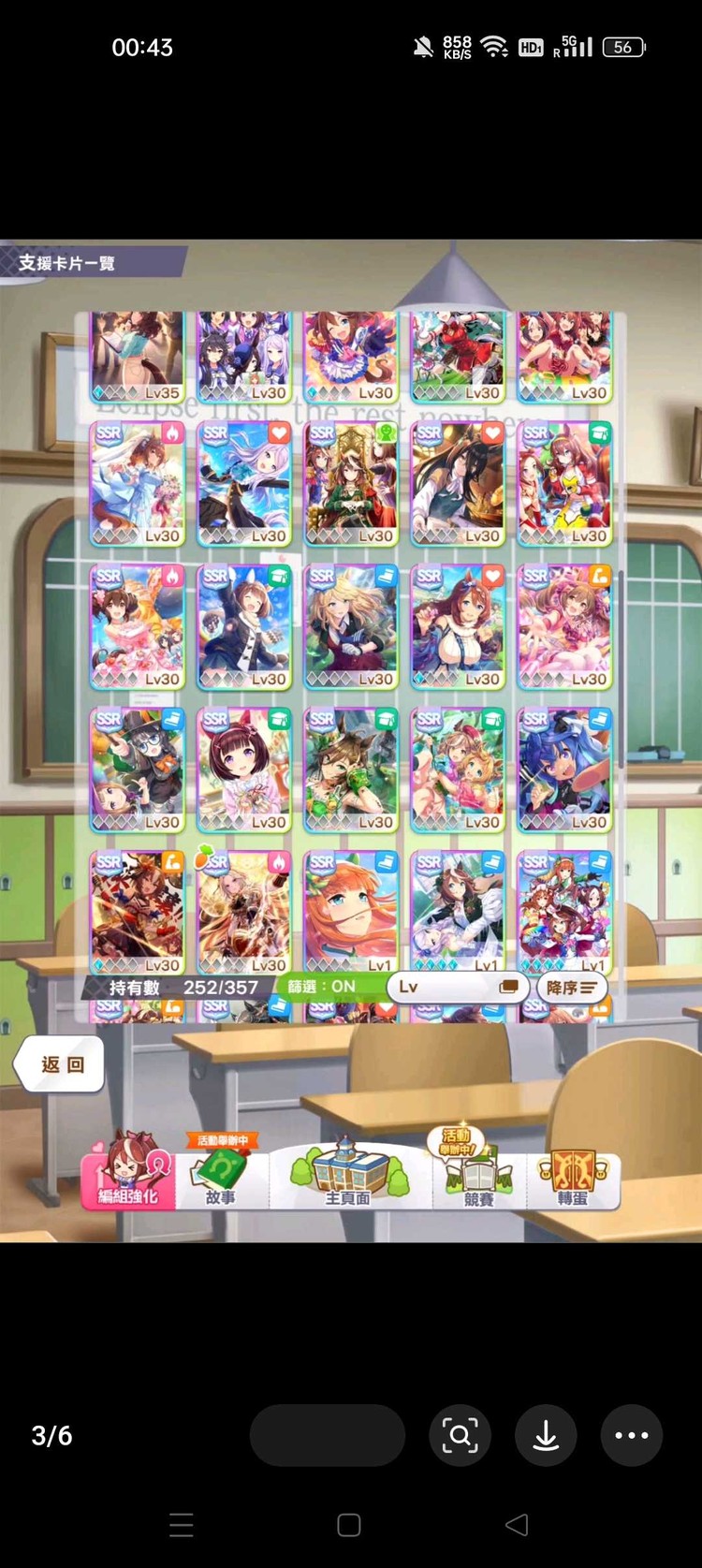The width and height of the screenshot is (702, 1568).
Task: Open the visual search scan icon
Action: tap(460, 1435)
